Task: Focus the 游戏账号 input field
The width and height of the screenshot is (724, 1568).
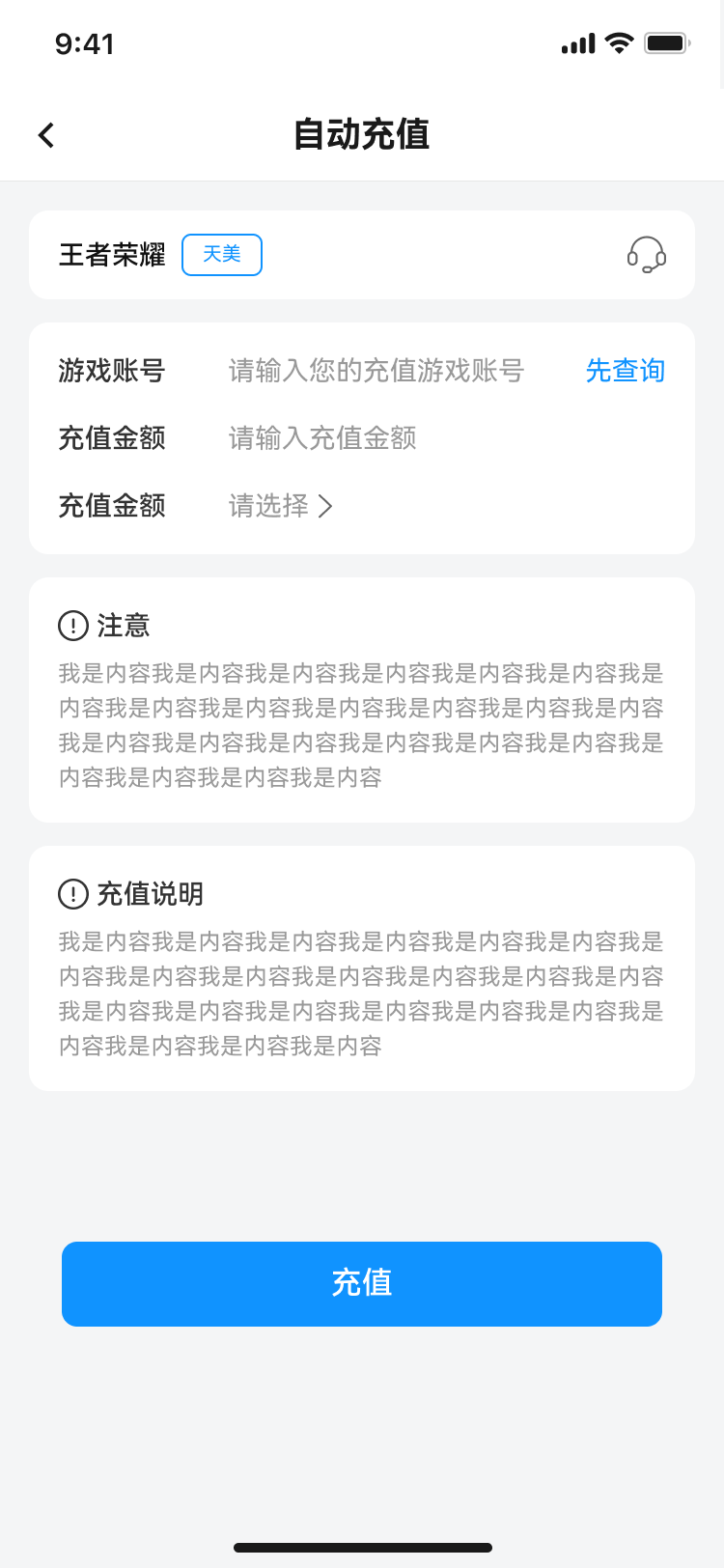Action: coord(376,371)
